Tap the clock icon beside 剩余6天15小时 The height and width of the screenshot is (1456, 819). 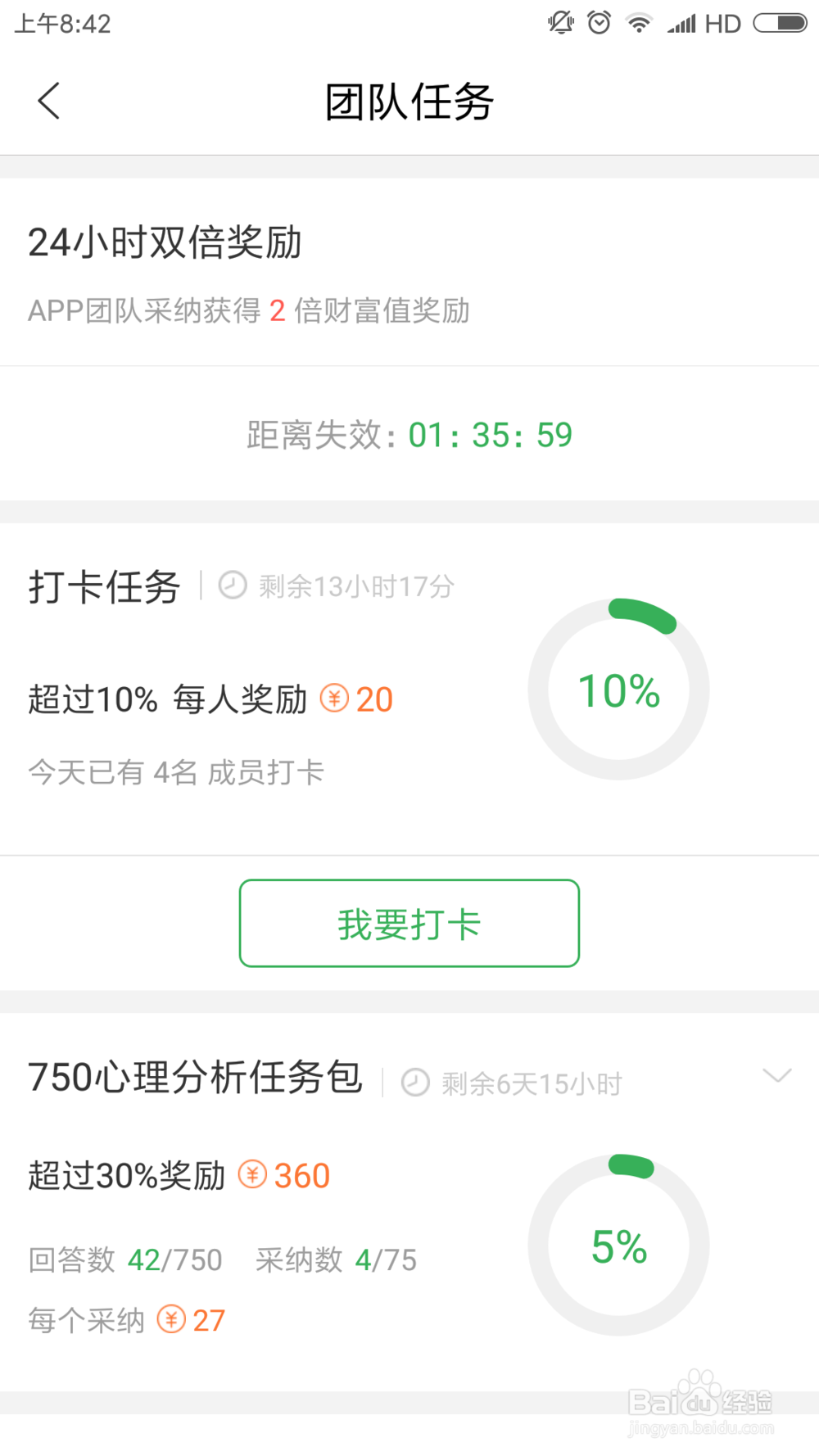[416, 1082]
